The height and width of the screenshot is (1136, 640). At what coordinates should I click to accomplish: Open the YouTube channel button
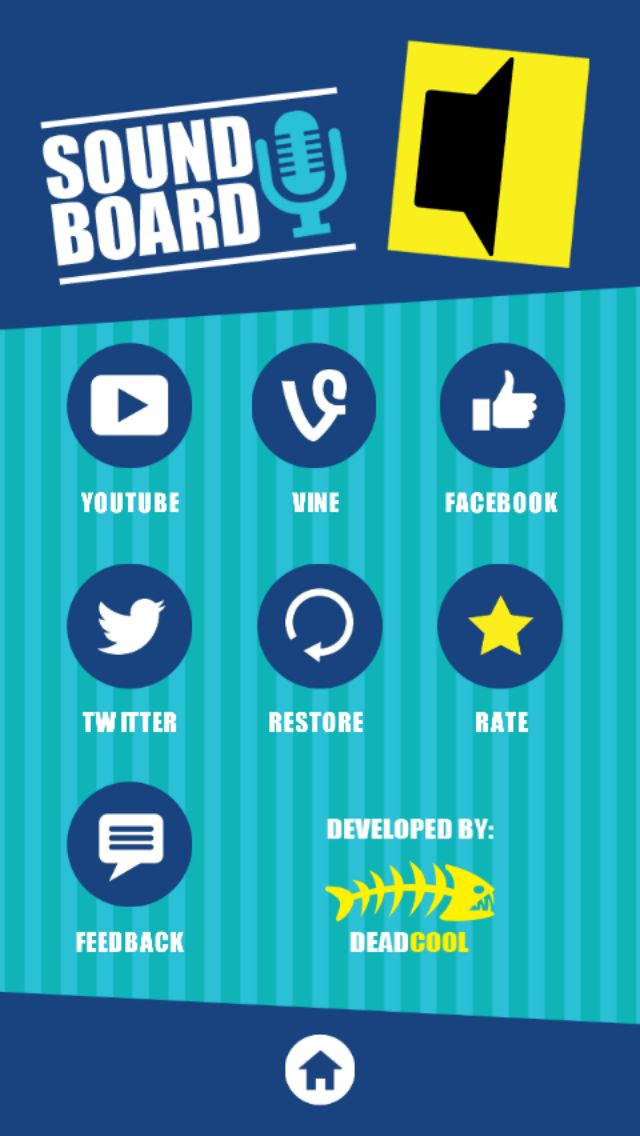point(129,405)
